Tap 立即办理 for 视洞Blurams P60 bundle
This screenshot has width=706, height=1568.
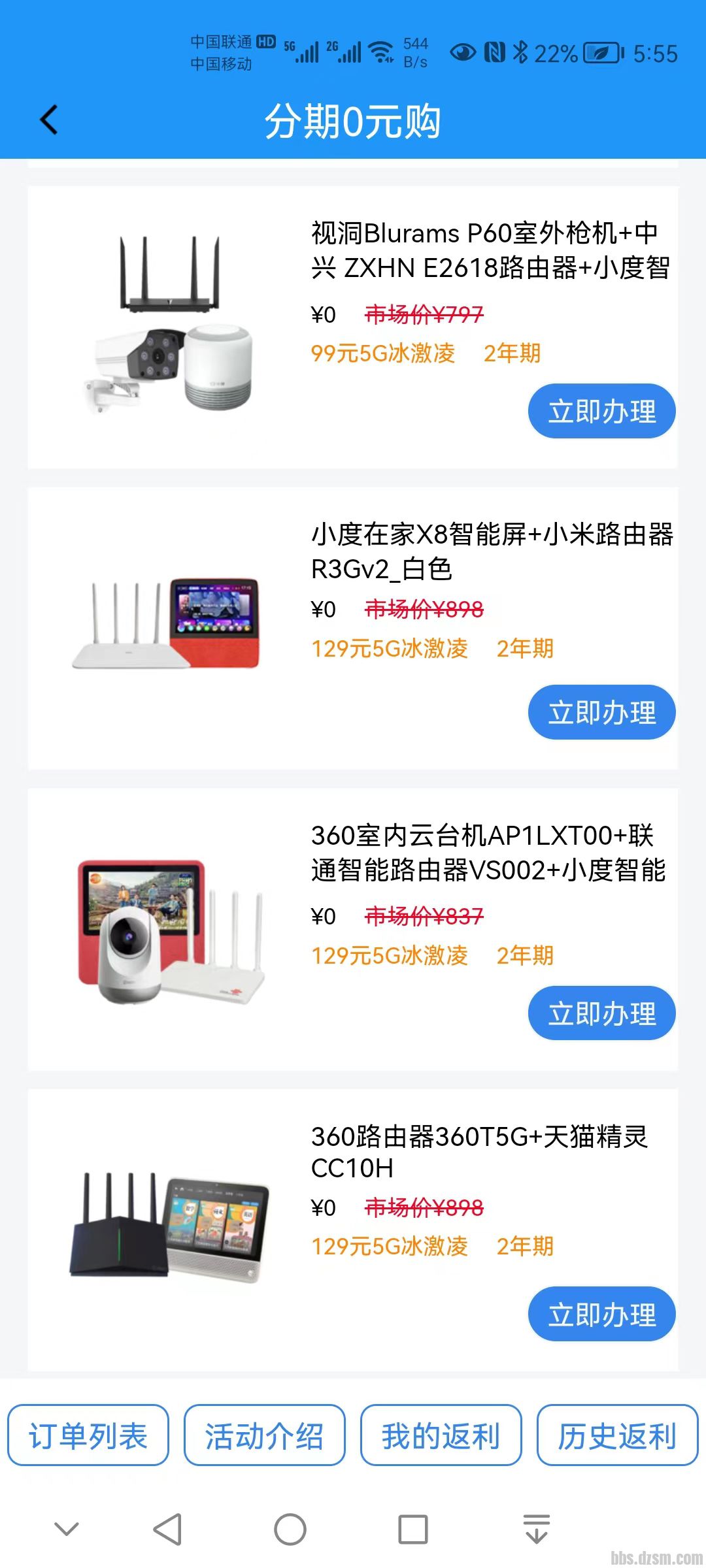tap(601, 412)
